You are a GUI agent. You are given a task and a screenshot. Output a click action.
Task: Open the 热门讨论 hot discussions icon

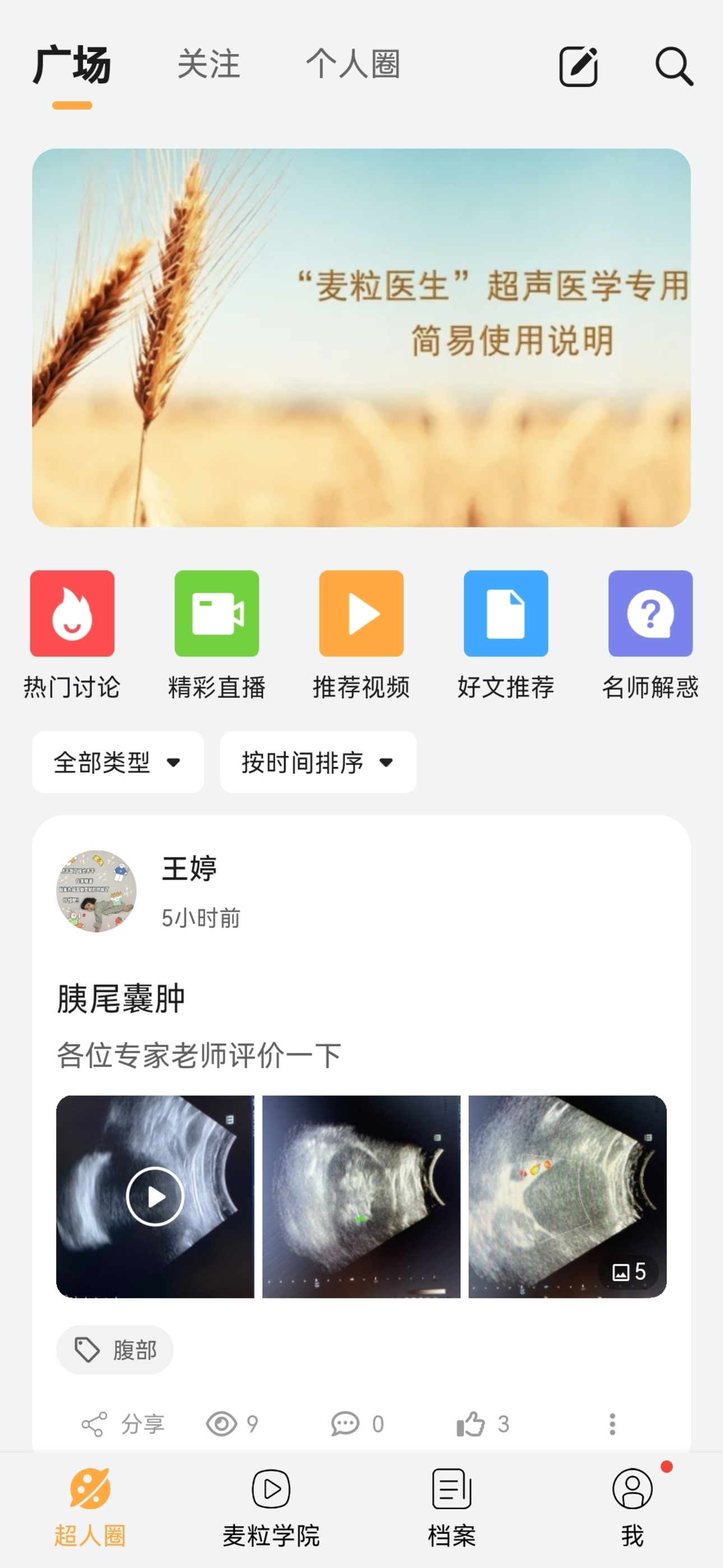coord(72,615)
